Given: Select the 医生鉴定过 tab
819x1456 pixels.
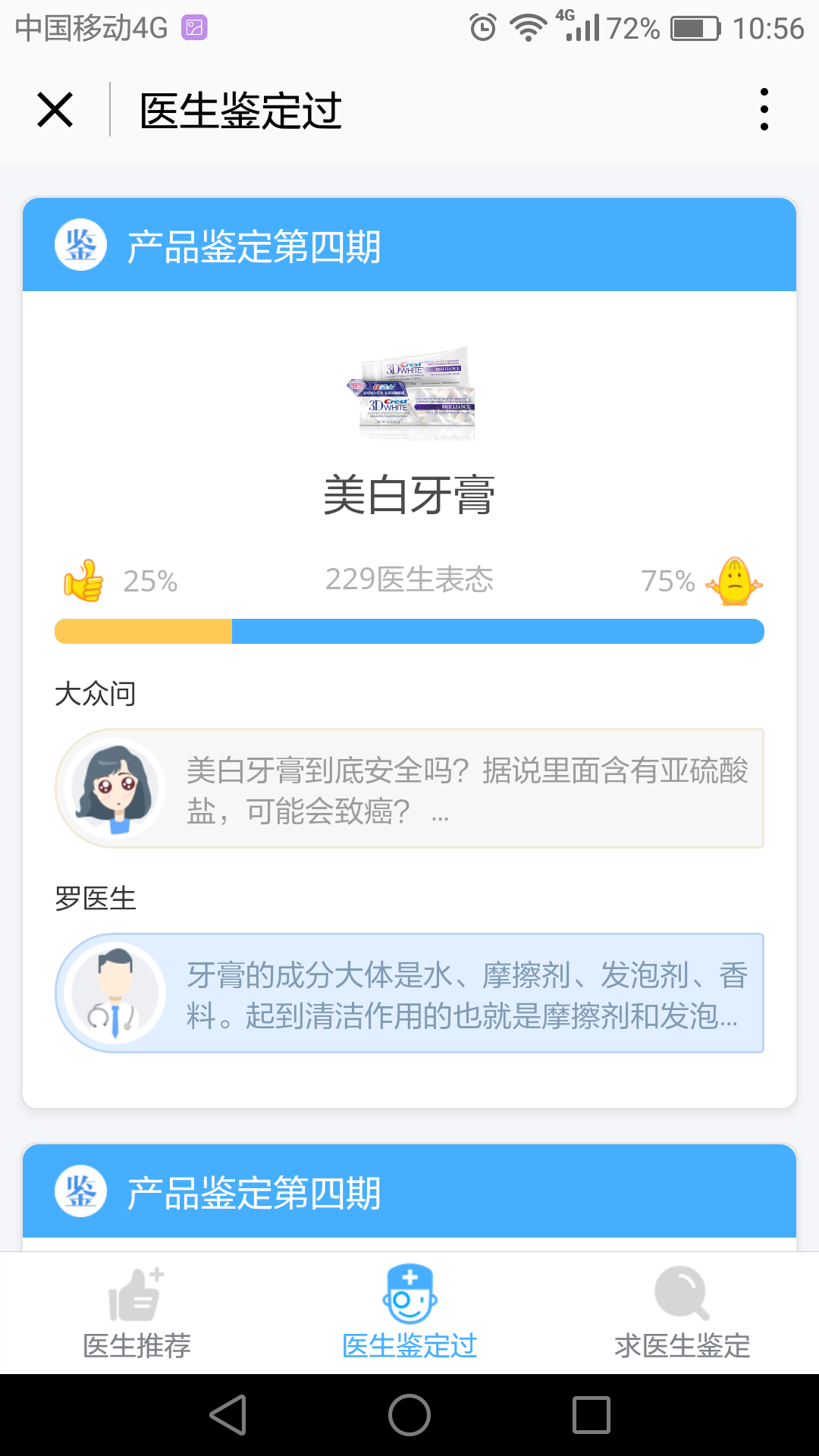Looking at the screenshot, I should tap(409, 1313).
